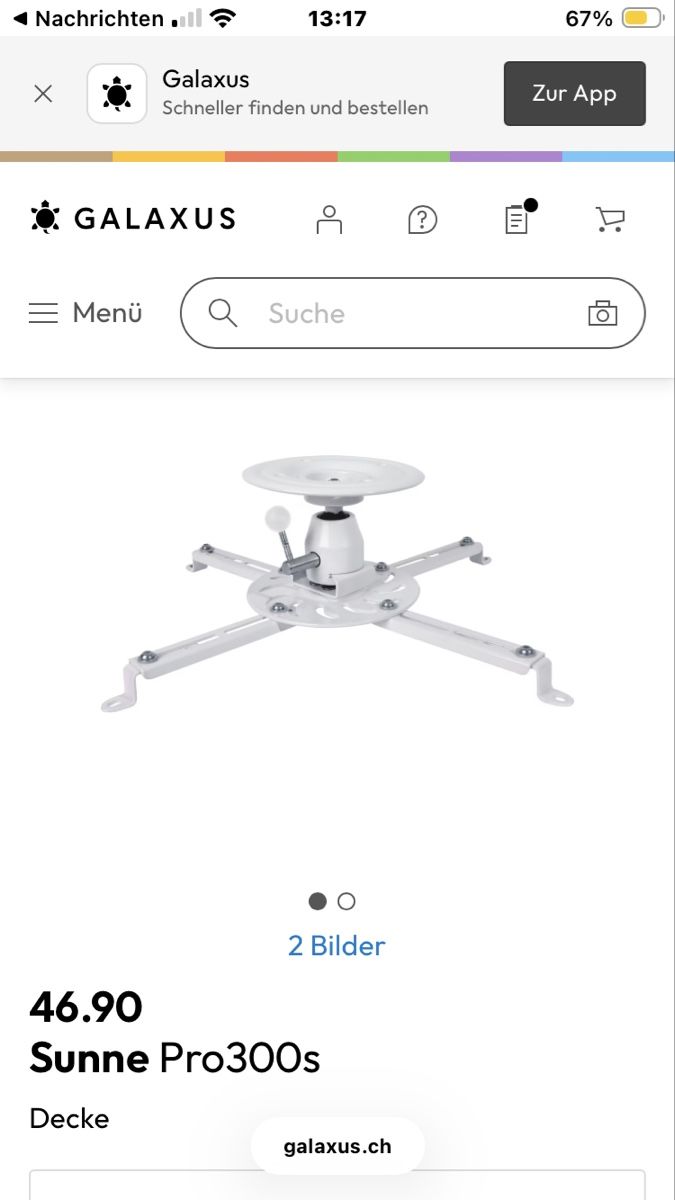This screenshot has height=1200, width=675.
Task: Open the user account icon
Action: click(329, 219)
